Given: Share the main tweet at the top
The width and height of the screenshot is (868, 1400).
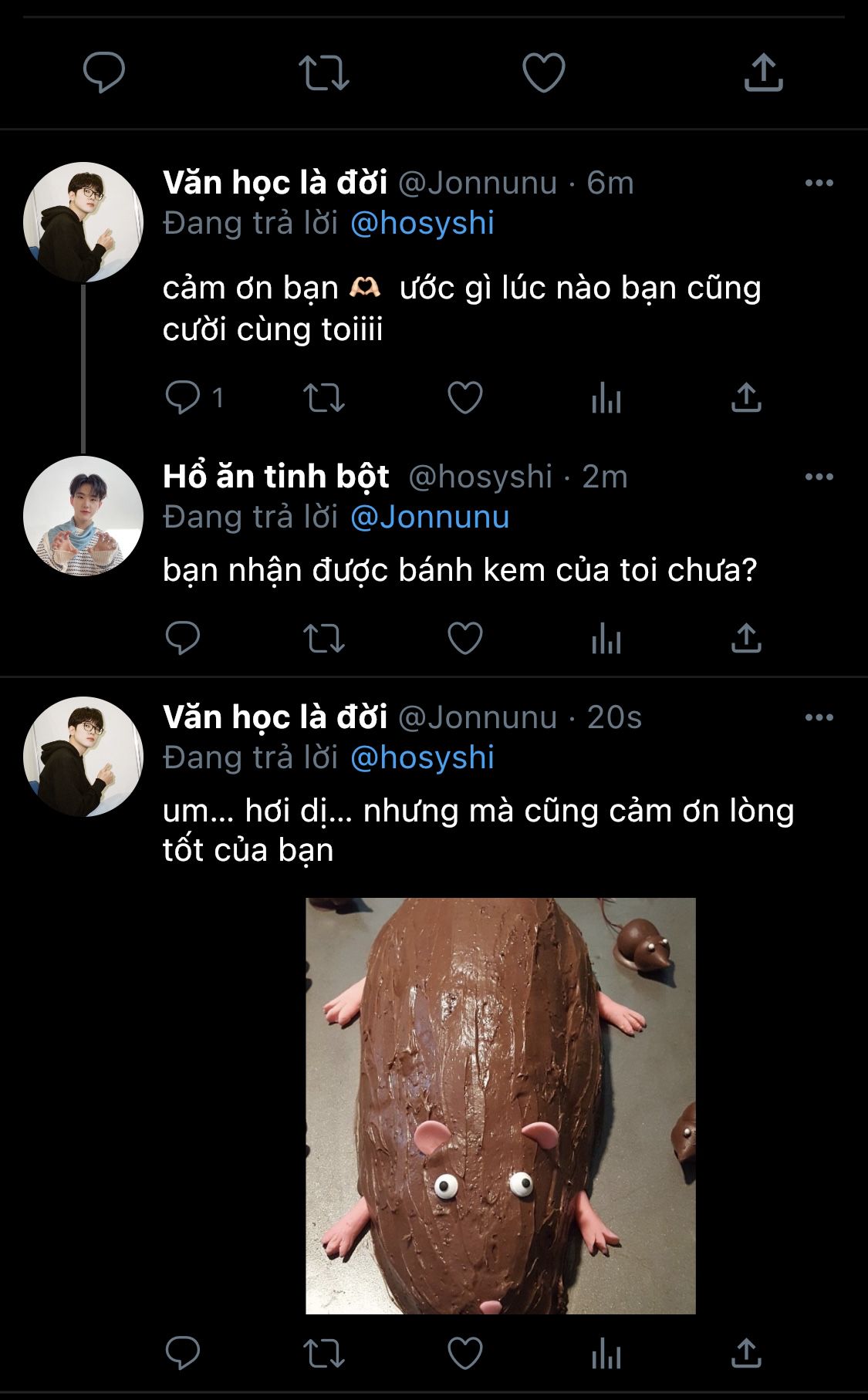Looking at the screenshot, I should pyautogui.click(x=763, y=73).
